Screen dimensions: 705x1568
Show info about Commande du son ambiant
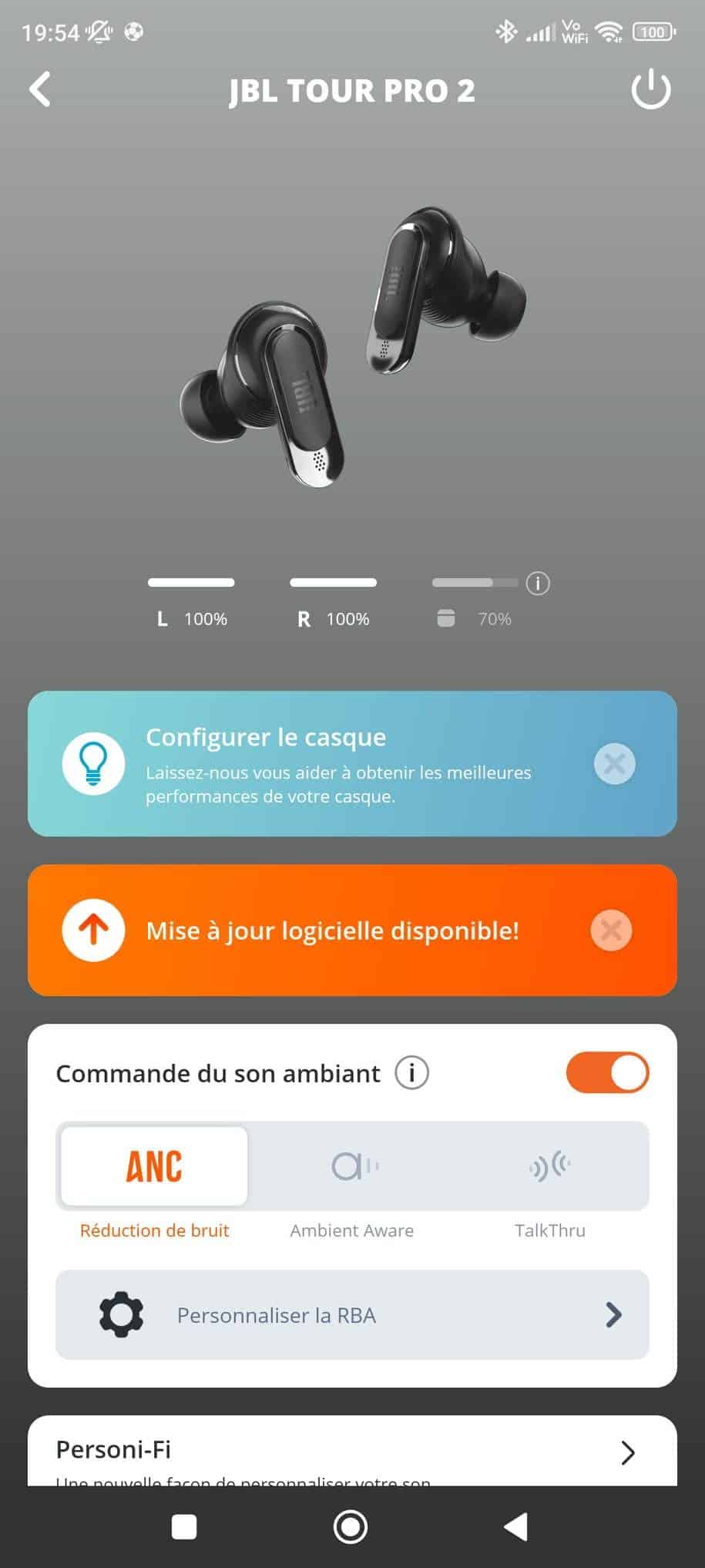click(x=412, y=1072)
